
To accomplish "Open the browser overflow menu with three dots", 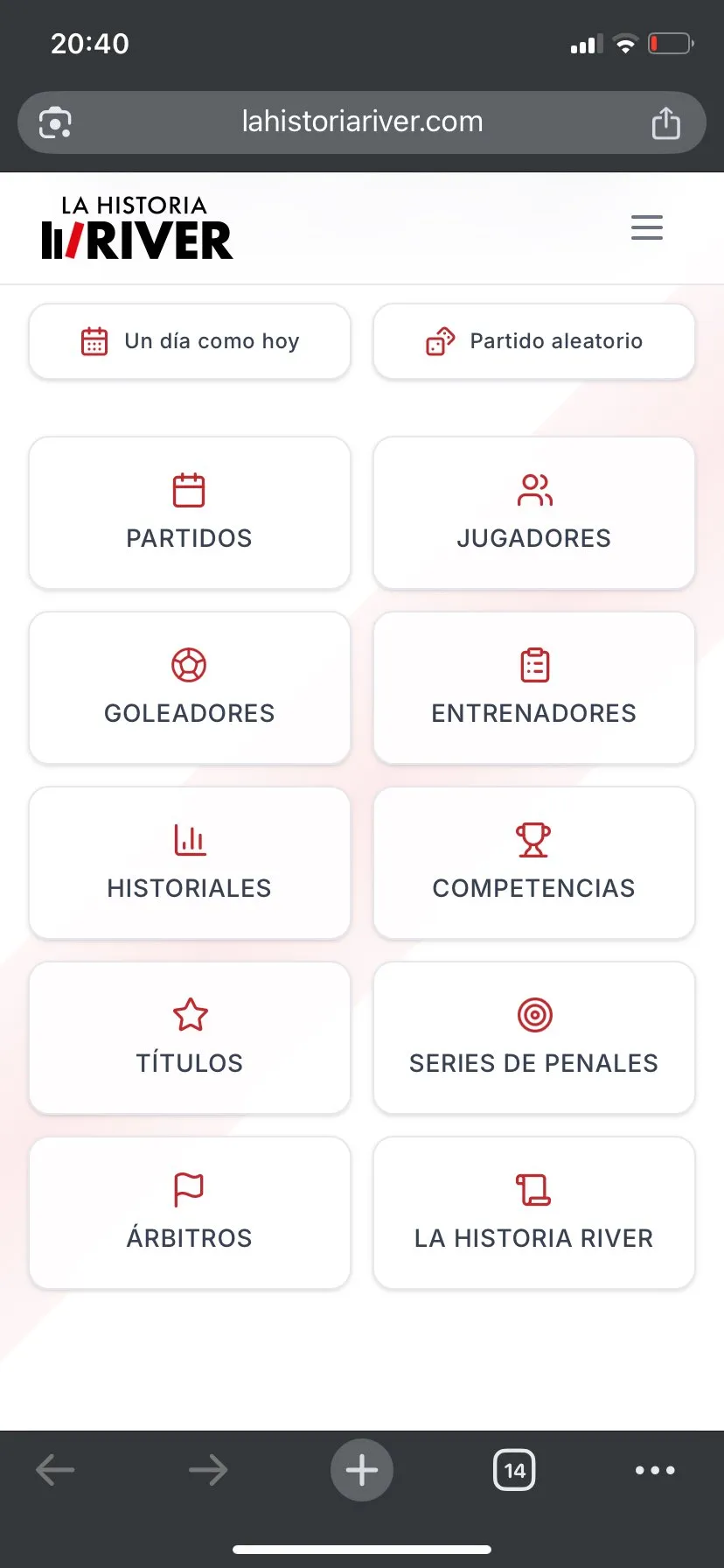I will click(x=655, y=1470).
